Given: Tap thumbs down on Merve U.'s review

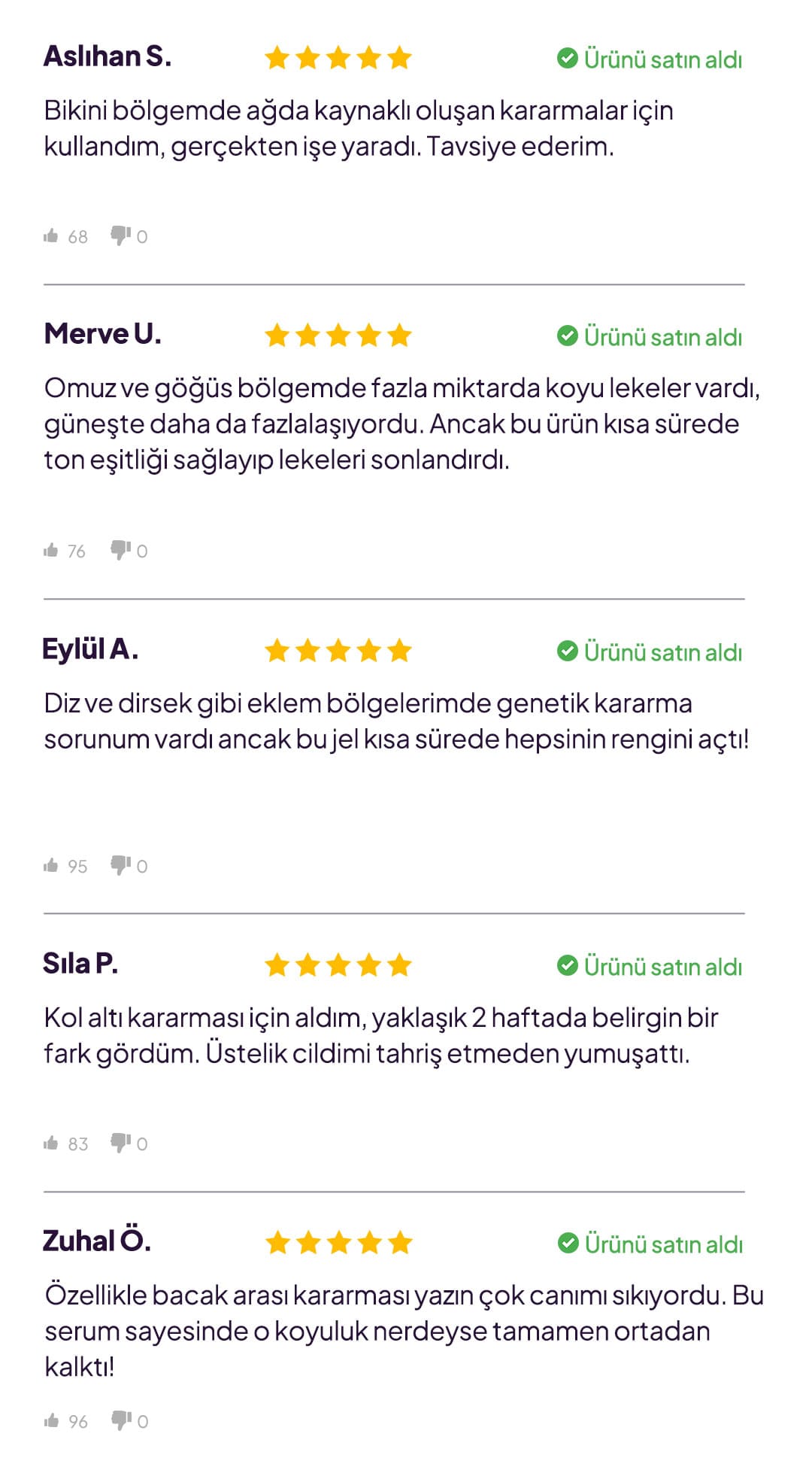Looking at the screenshot, I should [x=120, y=551].
